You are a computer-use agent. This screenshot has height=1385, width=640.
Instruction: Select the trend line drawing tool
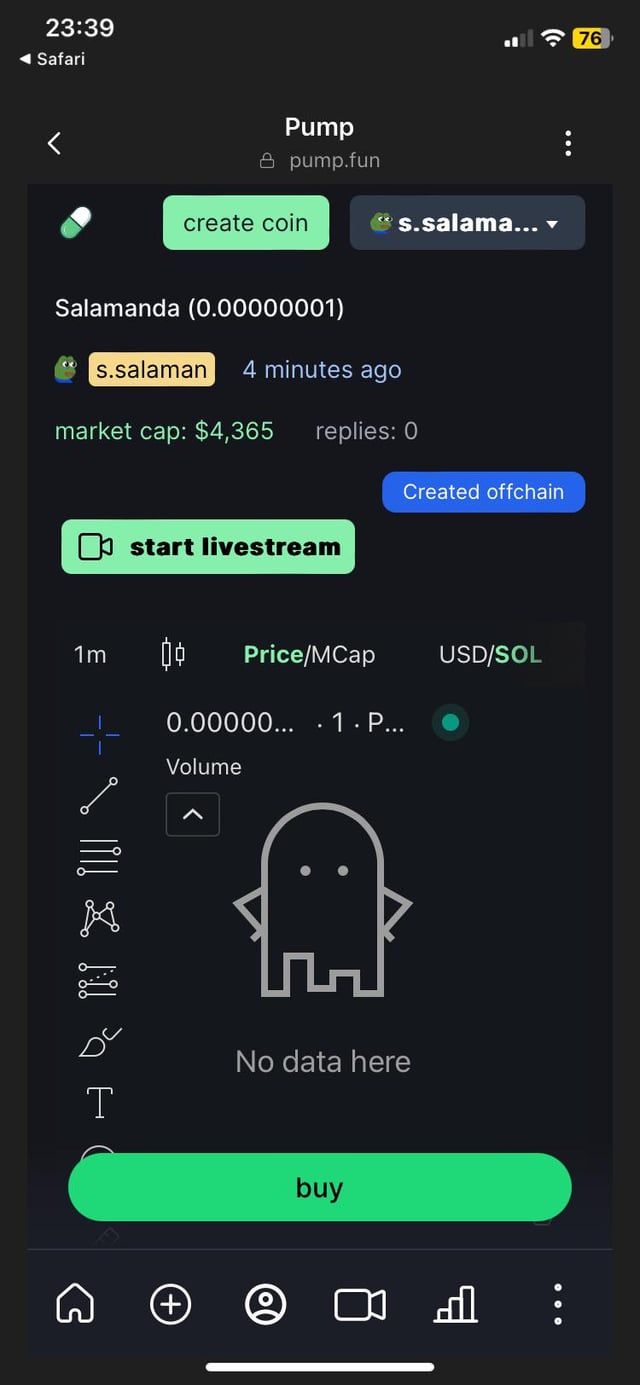(99, 796)
